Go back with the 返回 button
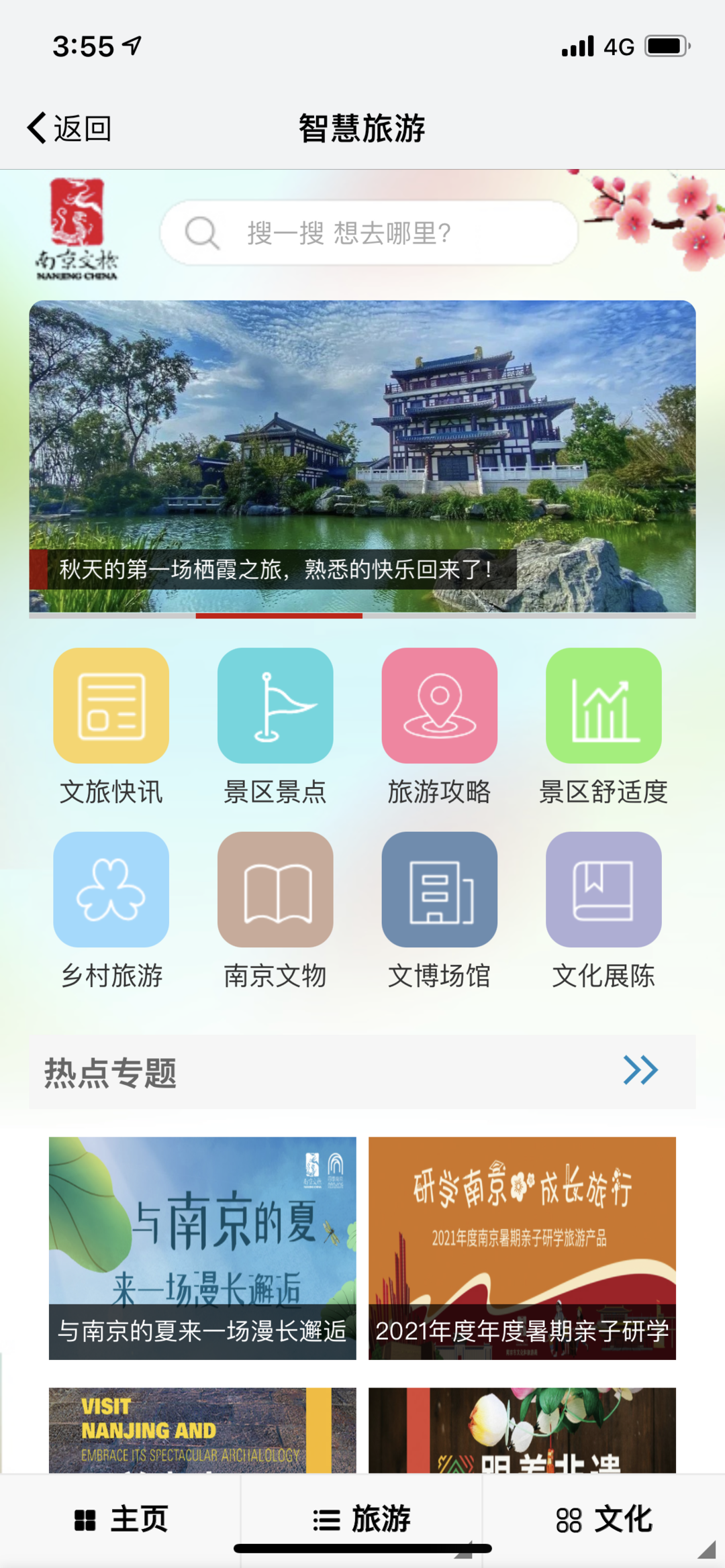This screenshot has width=725, height=1568. (x=69, y=127)
